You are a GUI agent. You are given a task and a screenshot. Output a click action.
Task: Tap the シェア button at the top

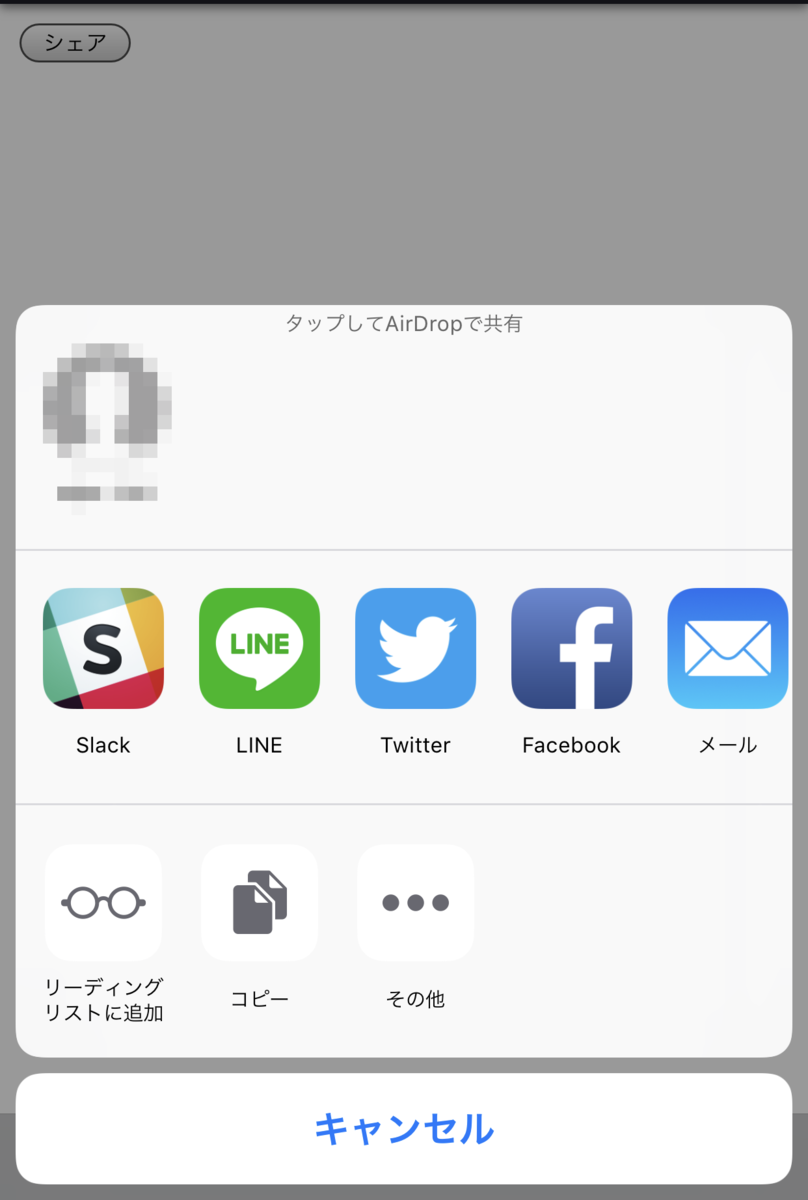click(74, 43)
